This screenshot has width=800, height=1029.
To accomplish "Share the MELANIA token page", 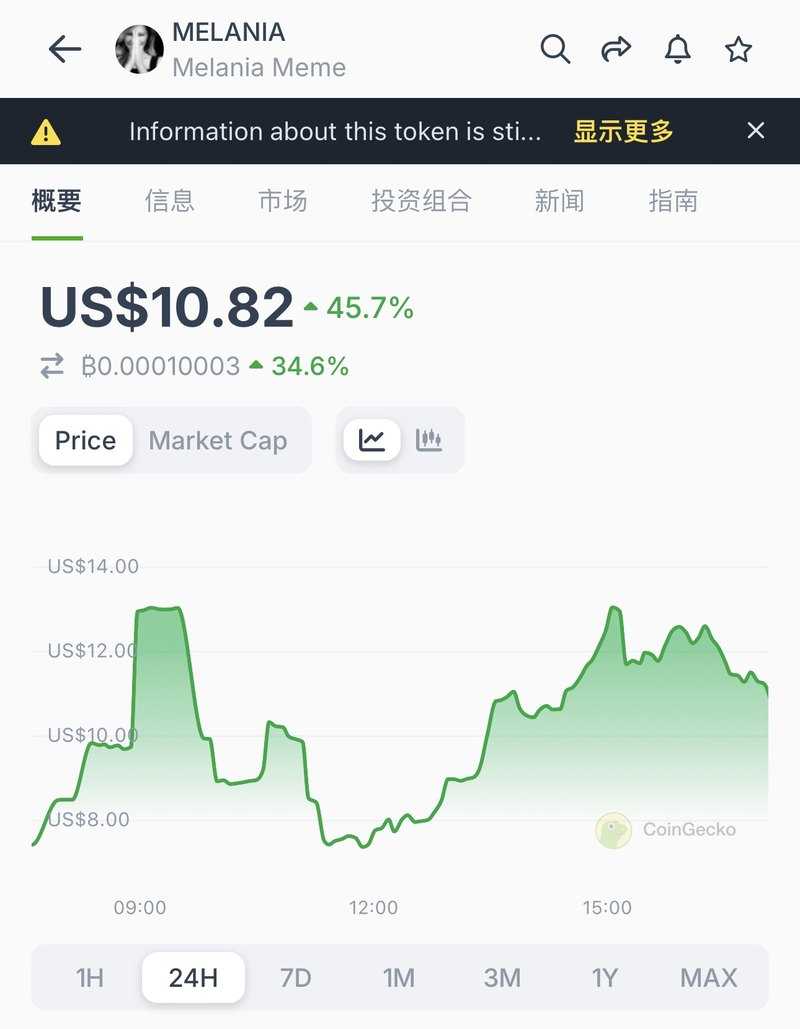I will coord(616,49).
